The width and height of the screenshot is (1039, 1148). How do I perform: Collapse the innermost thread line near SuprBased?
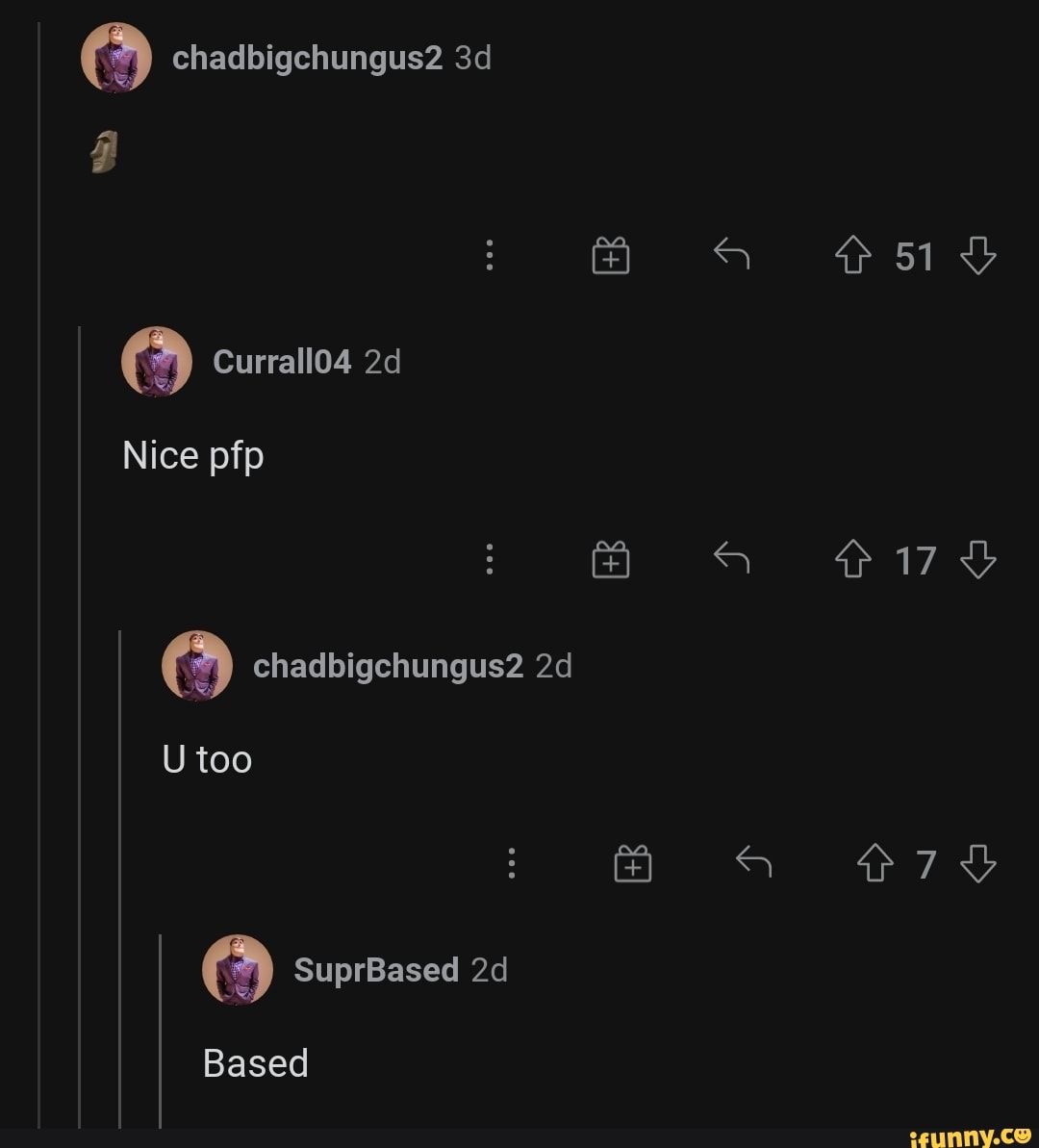coord(159,1039)
